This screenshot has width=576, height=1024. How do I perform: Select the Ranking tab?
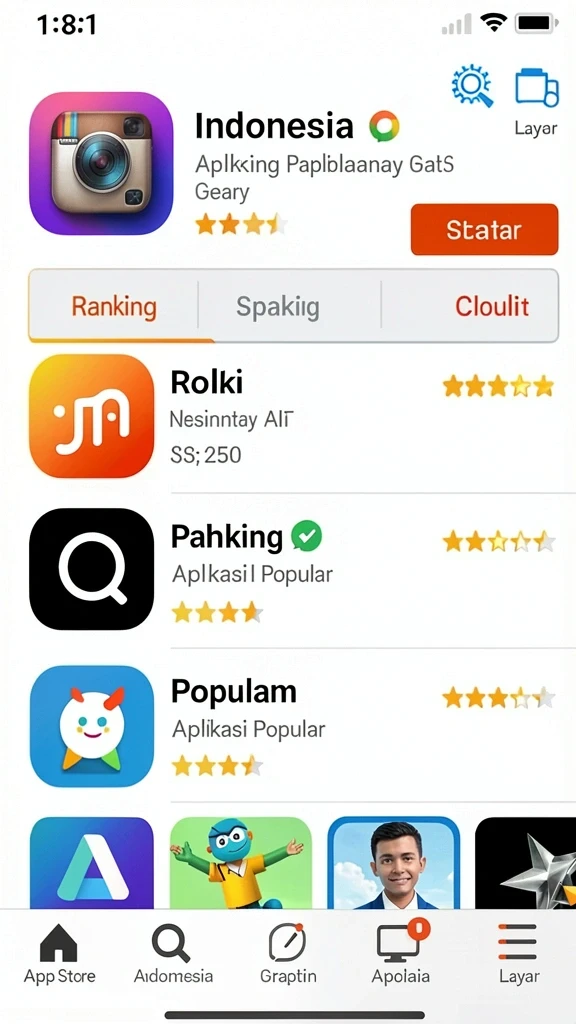114,306
